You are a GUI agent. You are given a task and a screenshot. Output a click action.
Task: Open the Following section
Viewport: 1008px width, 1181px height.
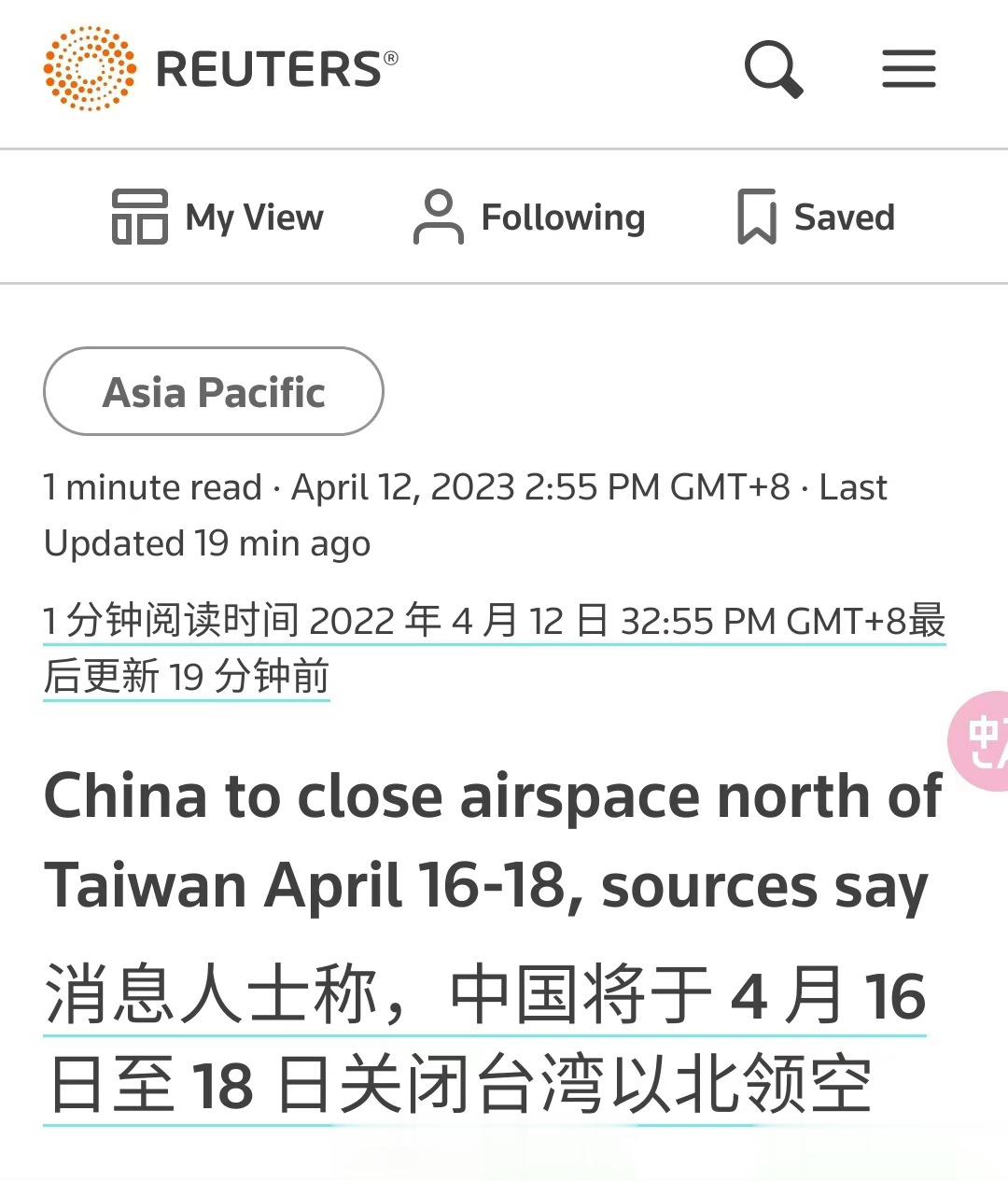(x=529, y=218)
